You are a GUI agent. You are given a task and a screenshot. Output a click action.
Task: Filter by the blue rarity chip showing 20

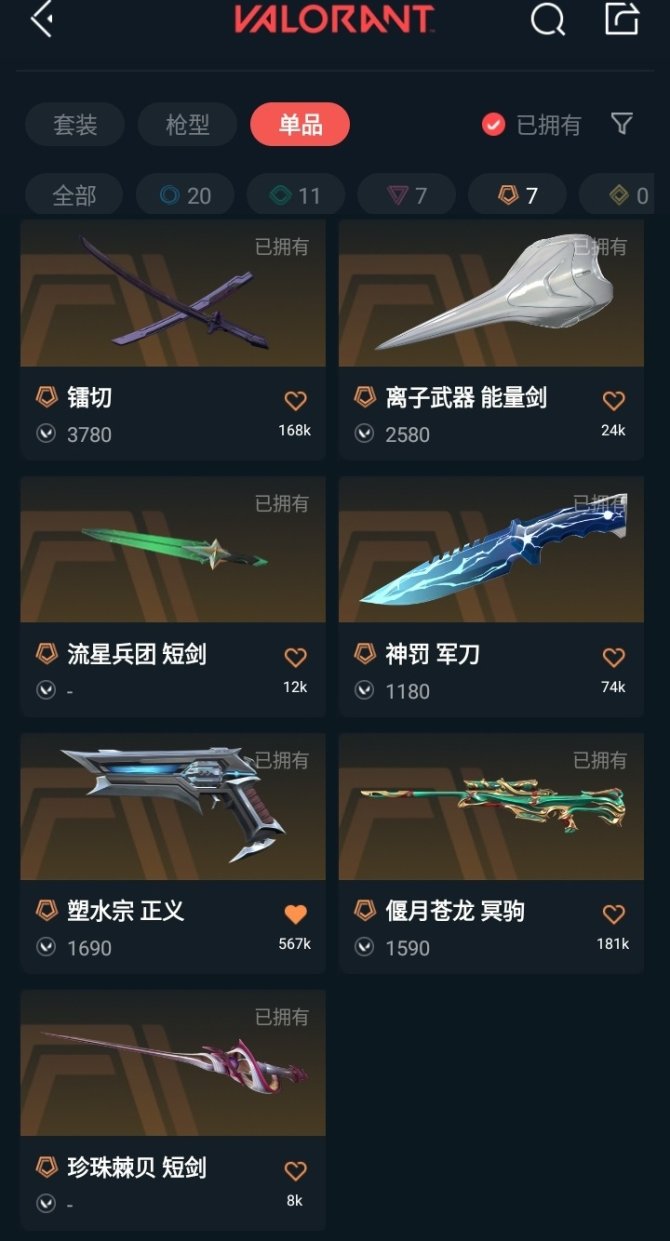185,195
